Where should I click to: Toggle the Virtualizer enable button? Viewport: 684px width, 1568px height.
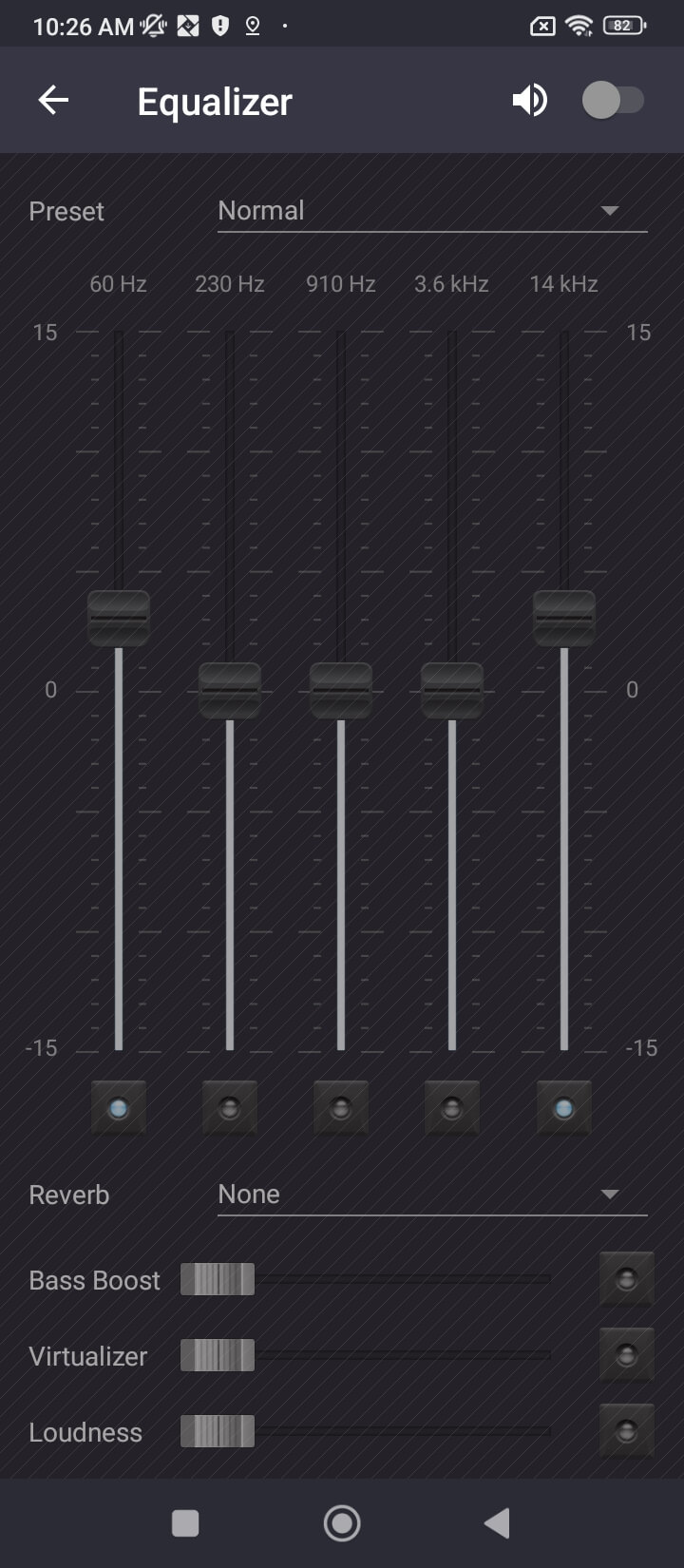pyautogui.click(x=627, y=1355)
